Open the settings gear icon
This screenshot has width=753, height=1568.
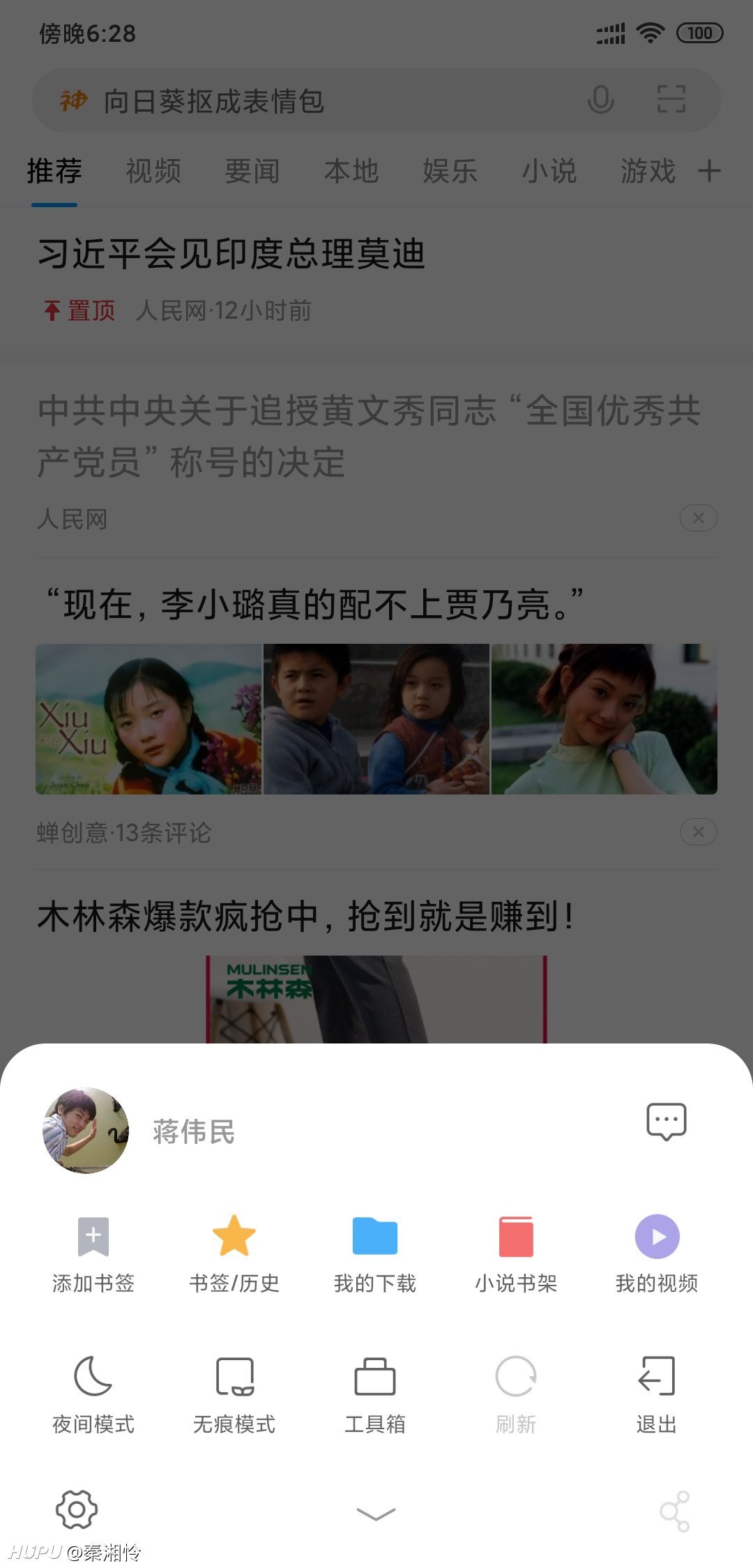coord(77,1510)
